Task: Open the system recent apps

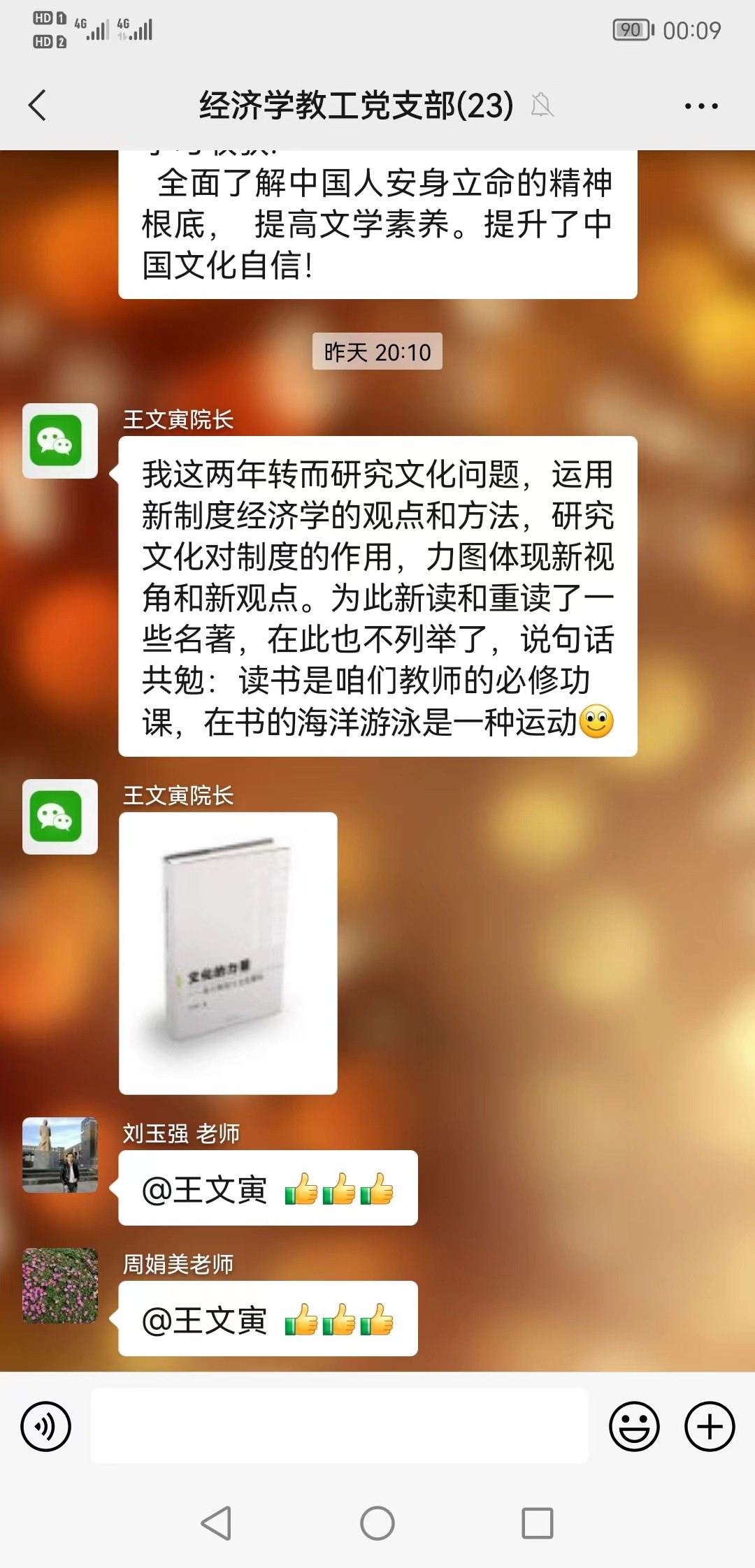Action: [537, 1523]
